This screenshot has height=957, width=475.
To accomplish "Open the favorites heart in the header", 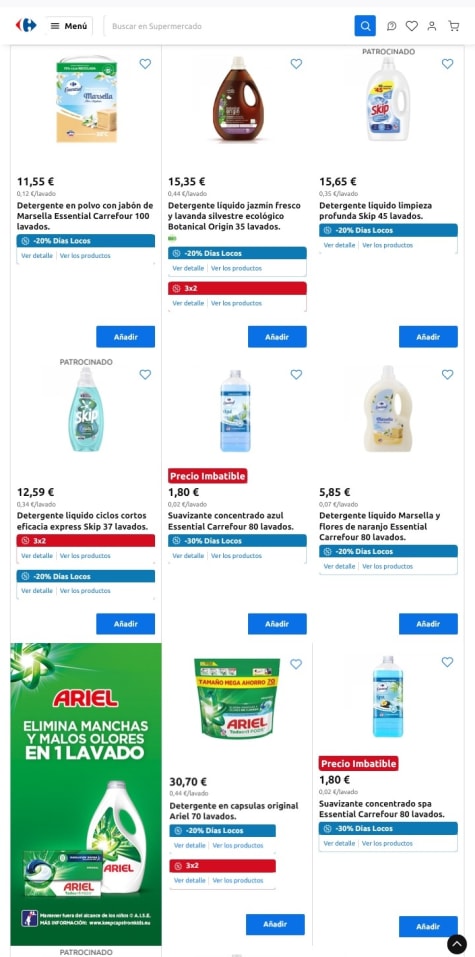I will coord(412,26).
